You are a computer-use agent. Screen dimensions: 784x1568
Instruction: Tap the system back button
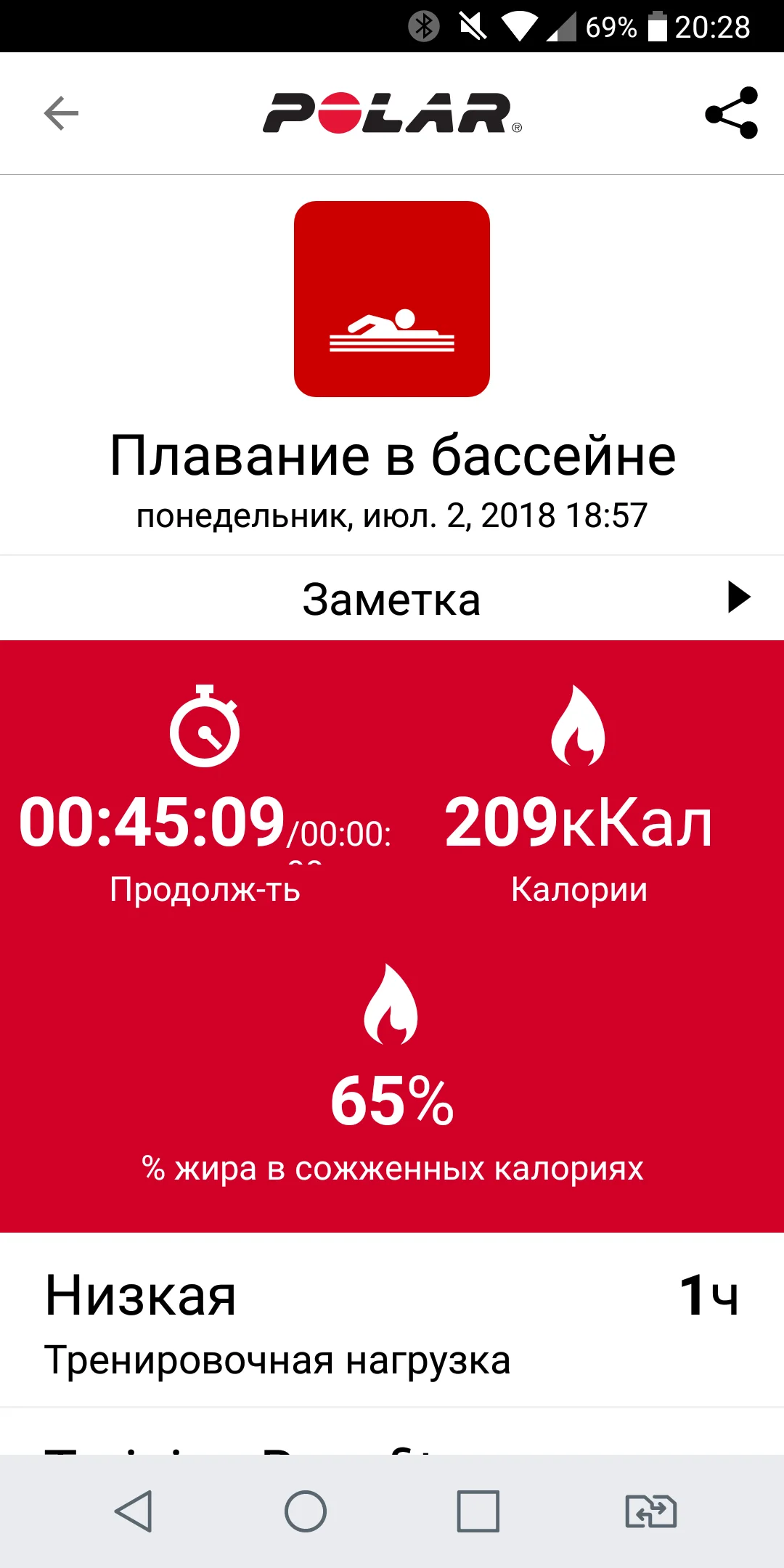pos(134,1511)
